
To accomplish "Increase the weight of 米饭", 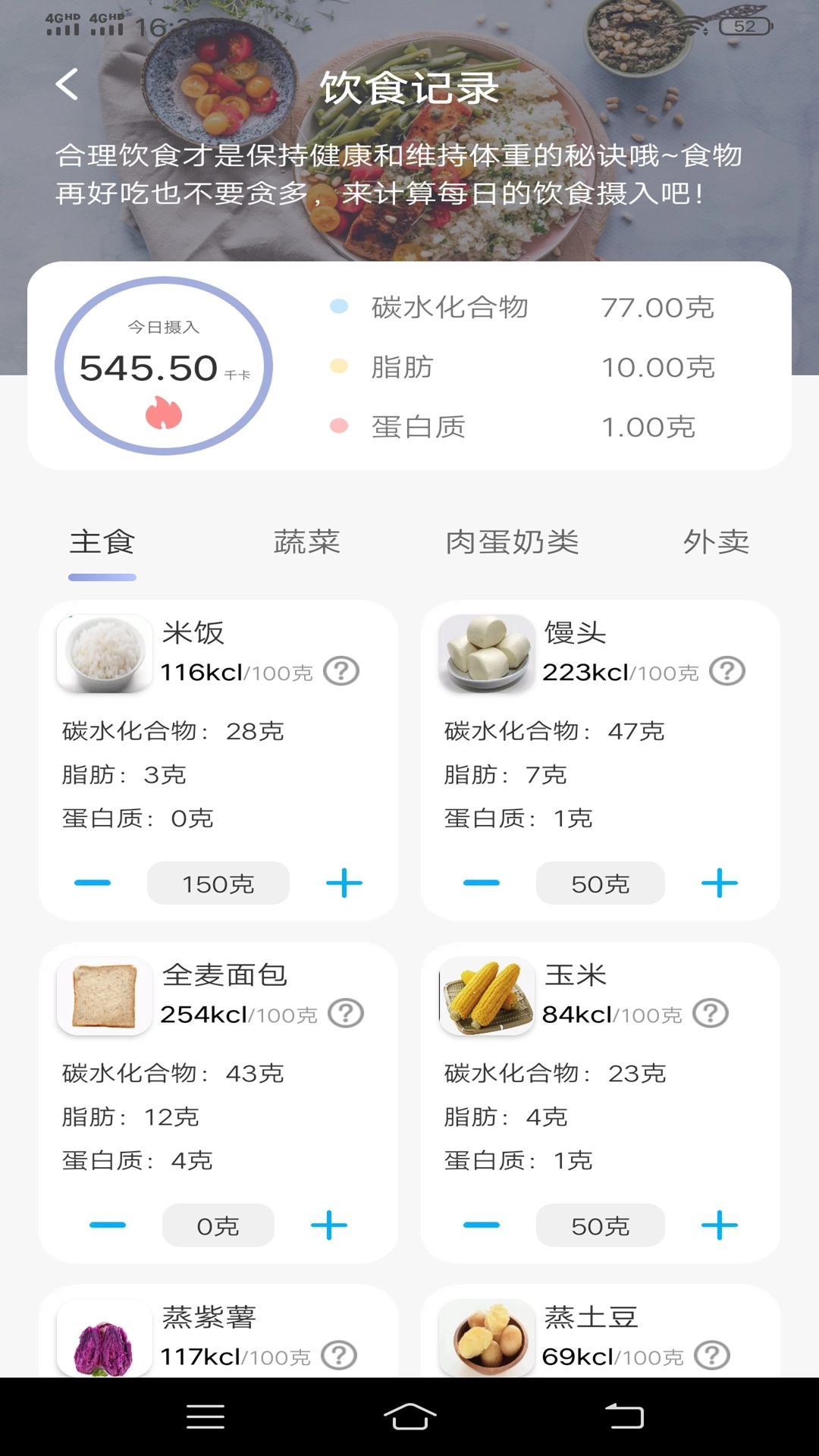I will pyautogui.click(x=343, y=883).
